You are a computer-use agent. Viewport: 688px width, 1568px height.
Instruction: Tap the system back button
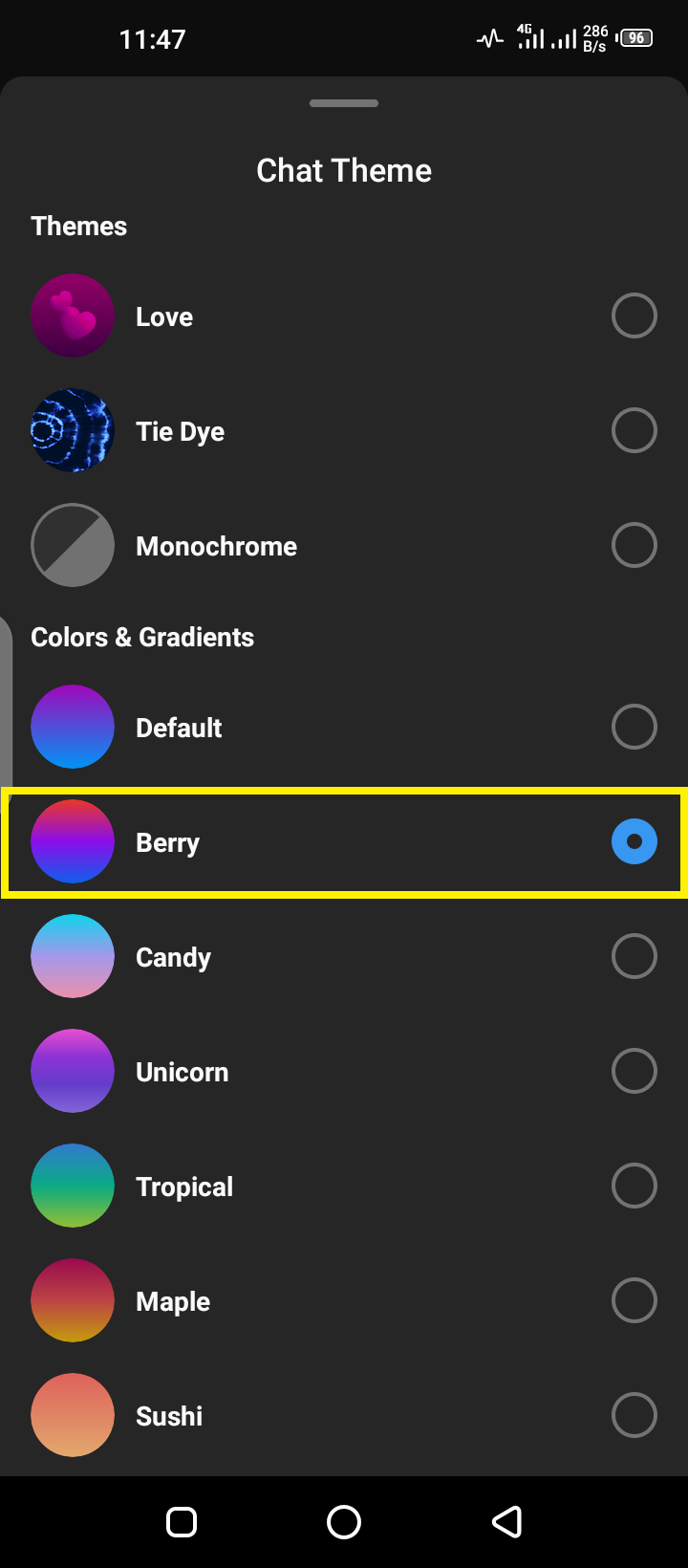pos(506,1522)
